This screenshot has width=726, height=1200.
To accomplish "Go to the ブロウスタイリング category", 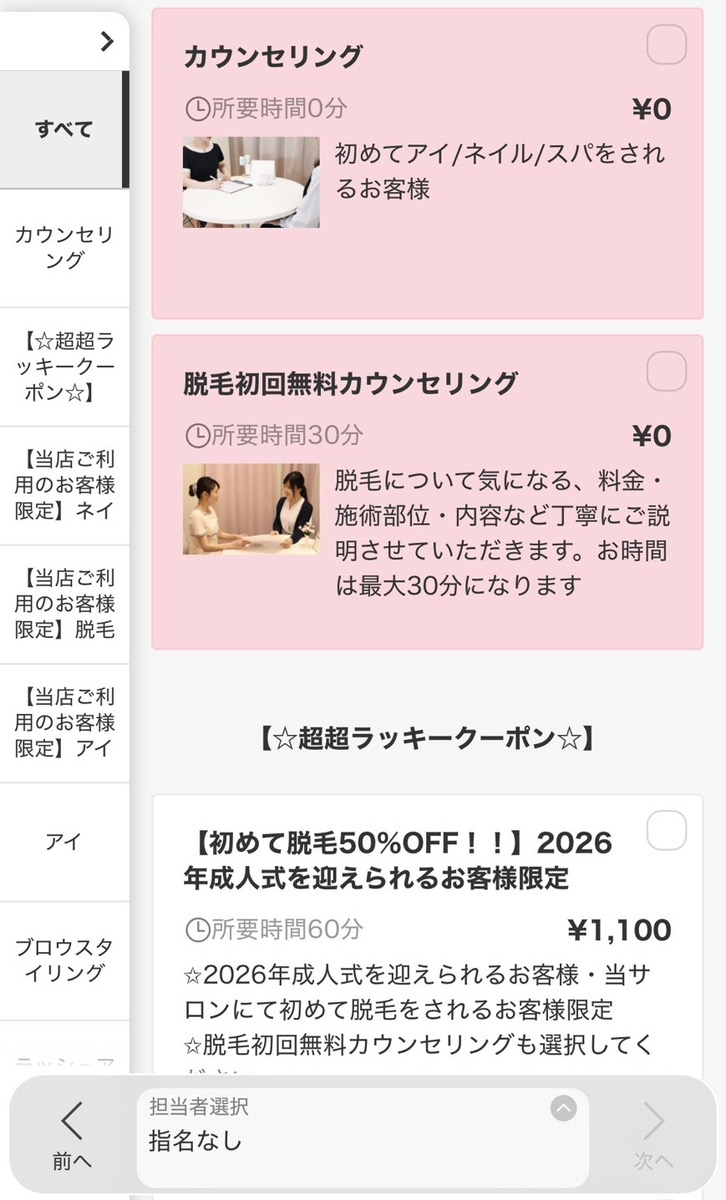I will (64, 960).
